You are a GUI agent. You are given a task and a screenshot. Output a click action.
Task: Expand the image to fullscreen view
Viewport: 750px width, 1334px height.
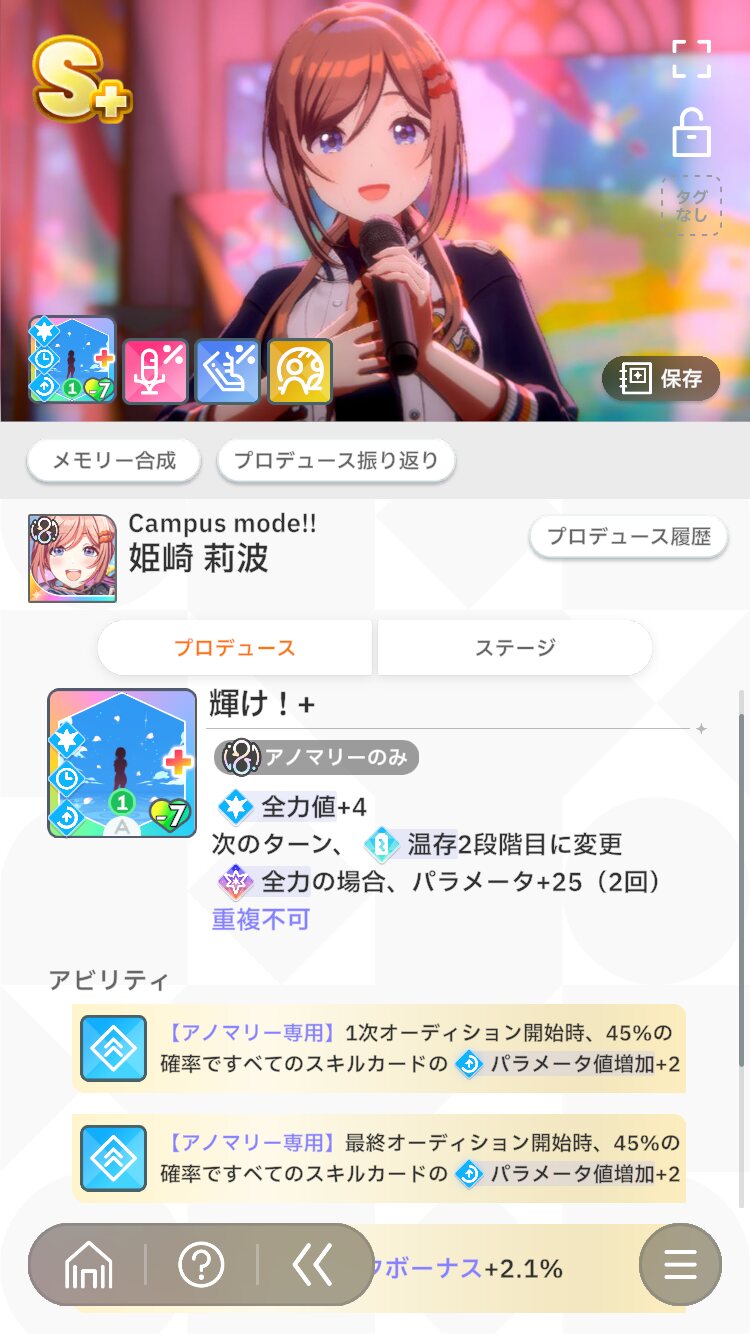click(x=691, y=58)
